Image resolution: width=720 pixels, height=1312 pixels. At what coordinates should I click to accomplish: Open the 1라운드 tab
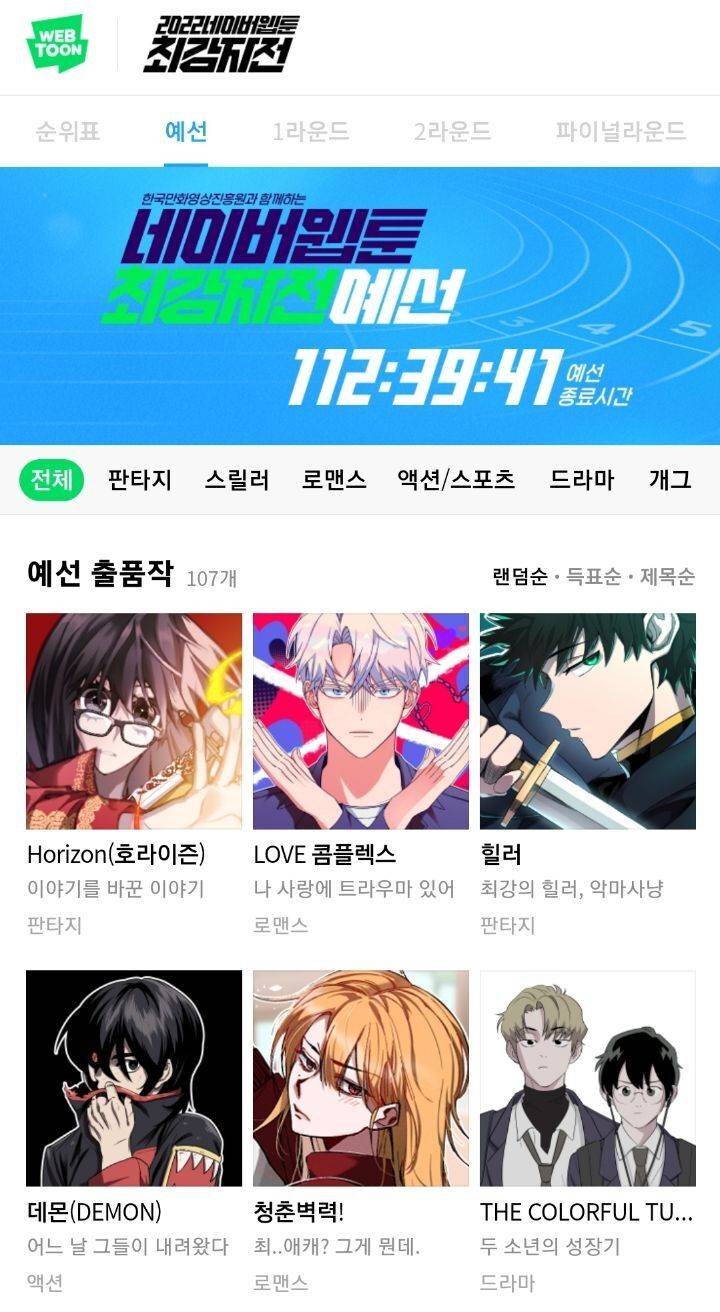coord(309,131)
